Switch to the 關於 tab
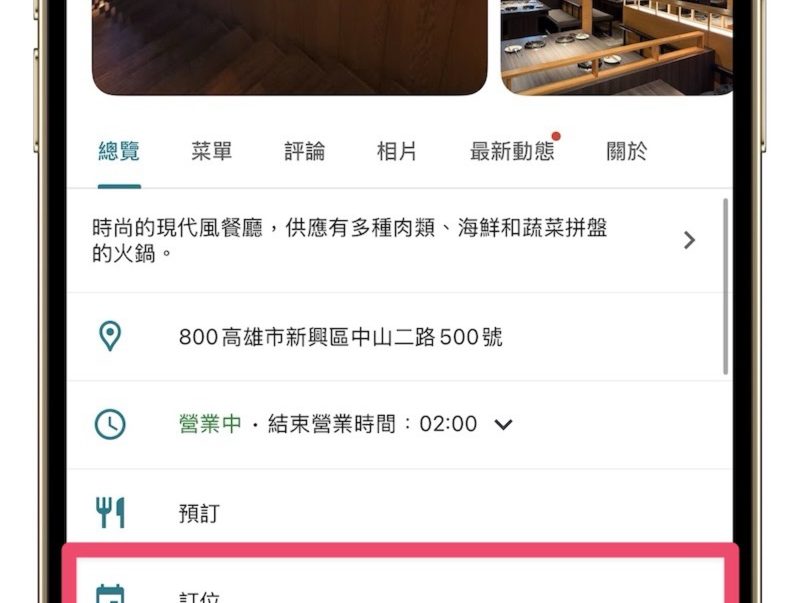The height and width of the screenshot is (603, 800). click(x=626, y=152)
